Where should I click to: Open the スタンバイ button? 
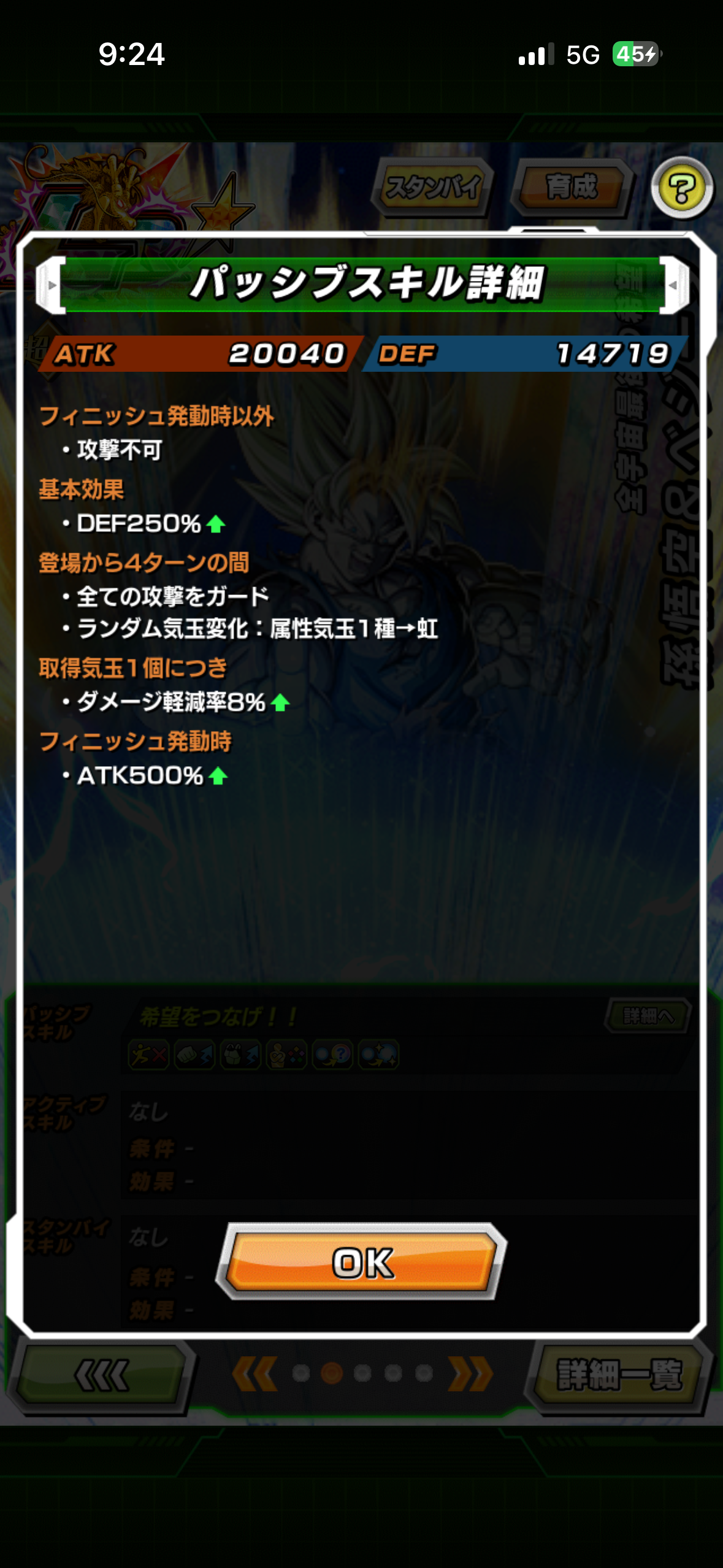point(433,187)
